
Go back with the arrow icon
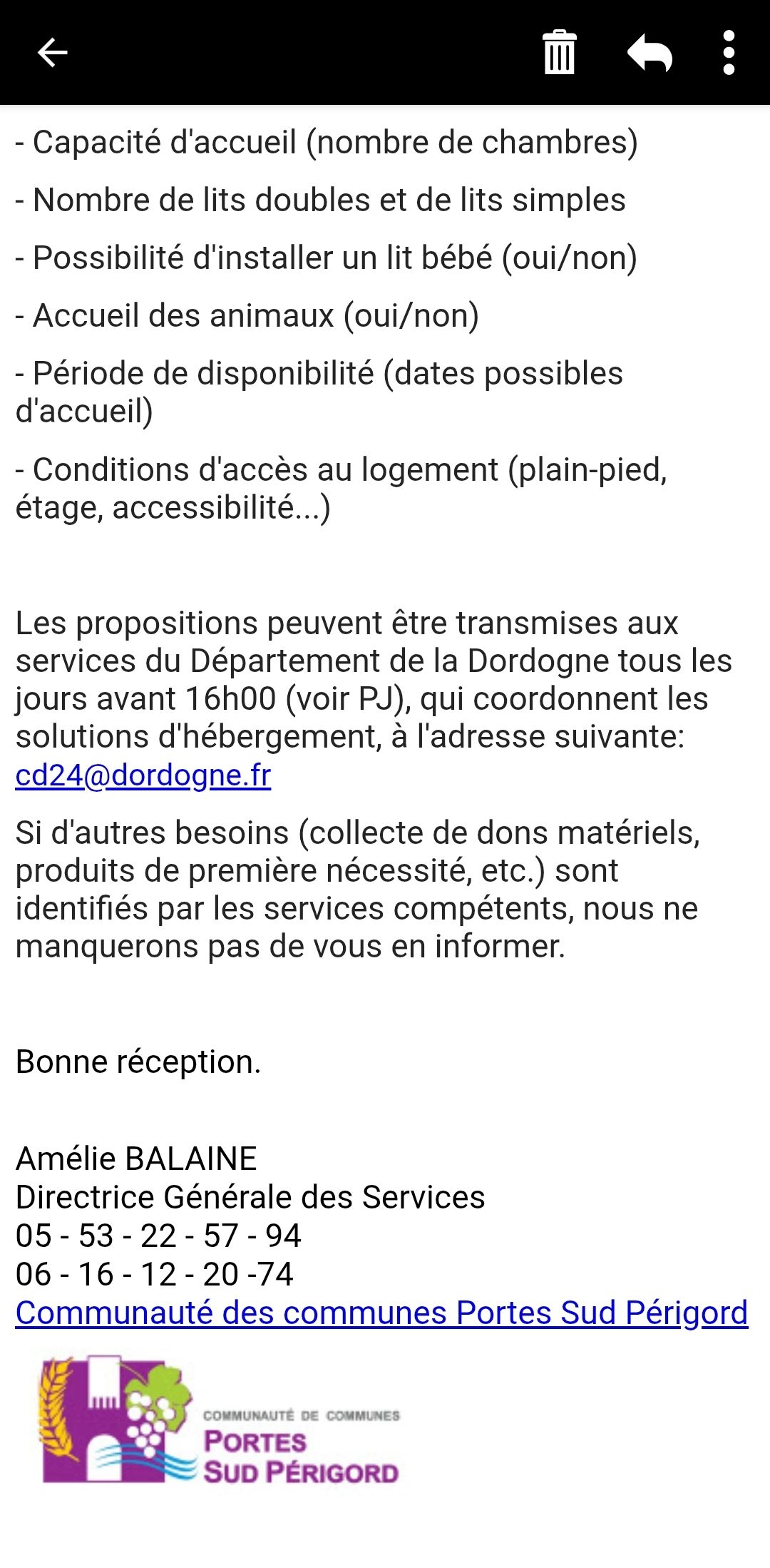click(52, 53)
